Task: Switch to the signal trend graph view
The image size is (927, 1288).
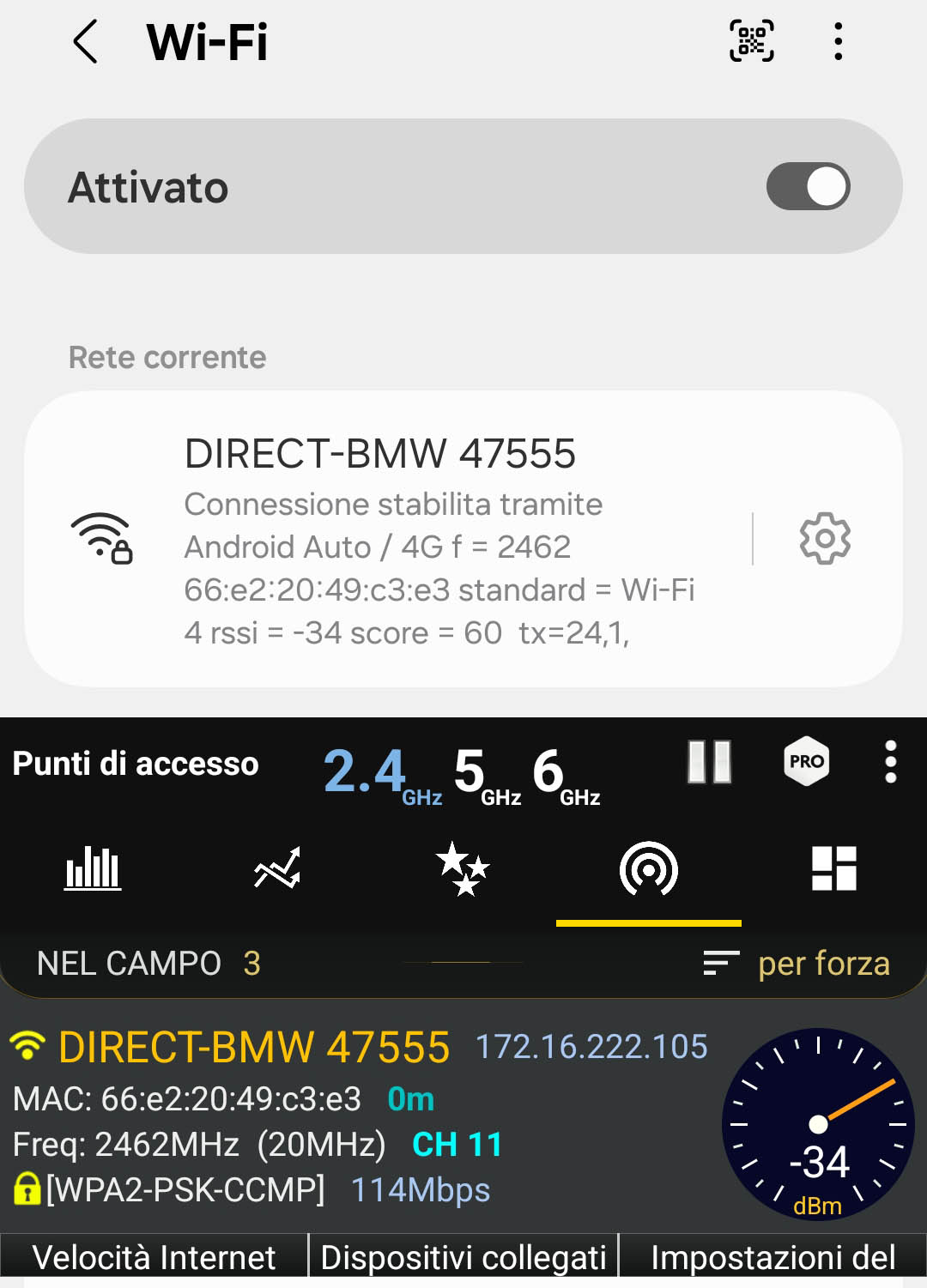Action: [277, 868]
